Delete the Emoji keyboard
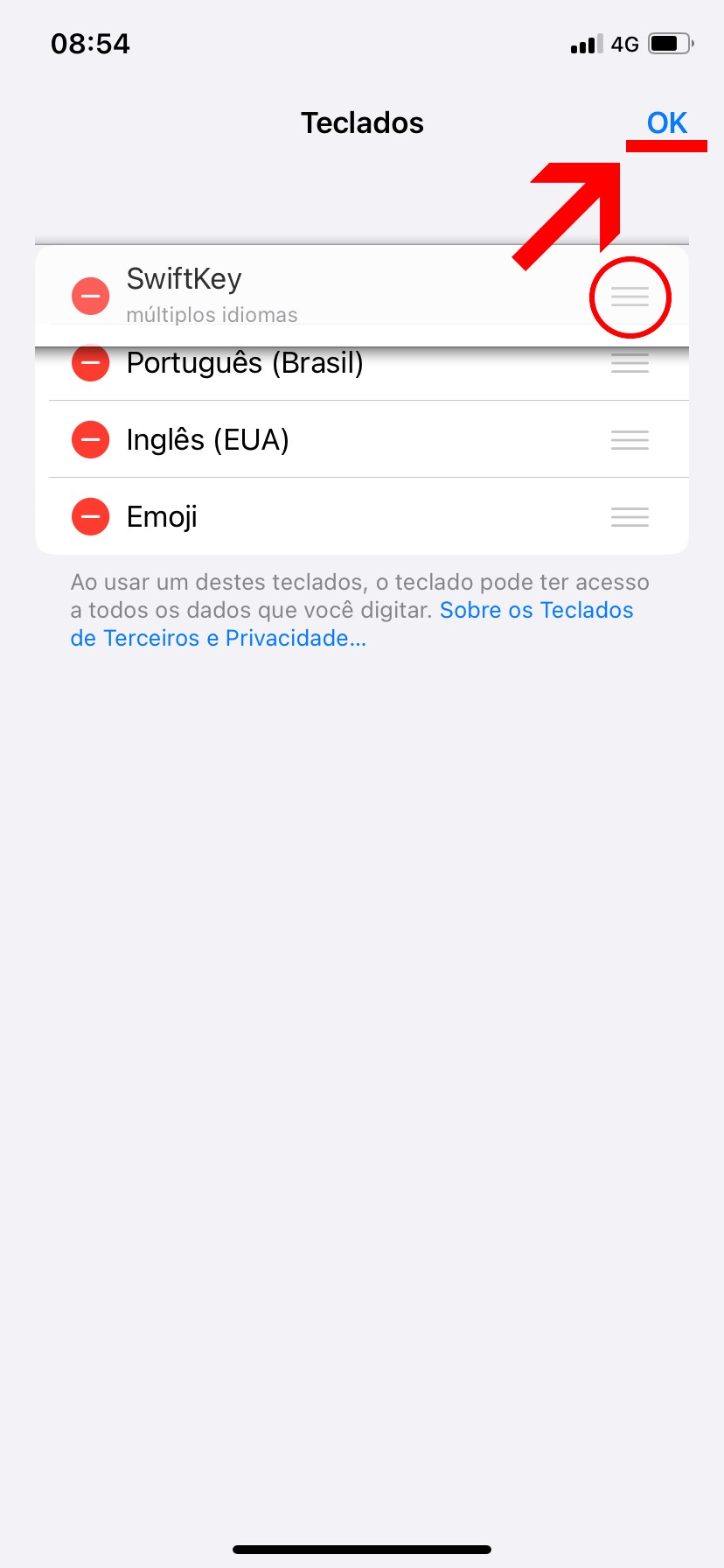 pyautogui.click(x=90, y=516)
